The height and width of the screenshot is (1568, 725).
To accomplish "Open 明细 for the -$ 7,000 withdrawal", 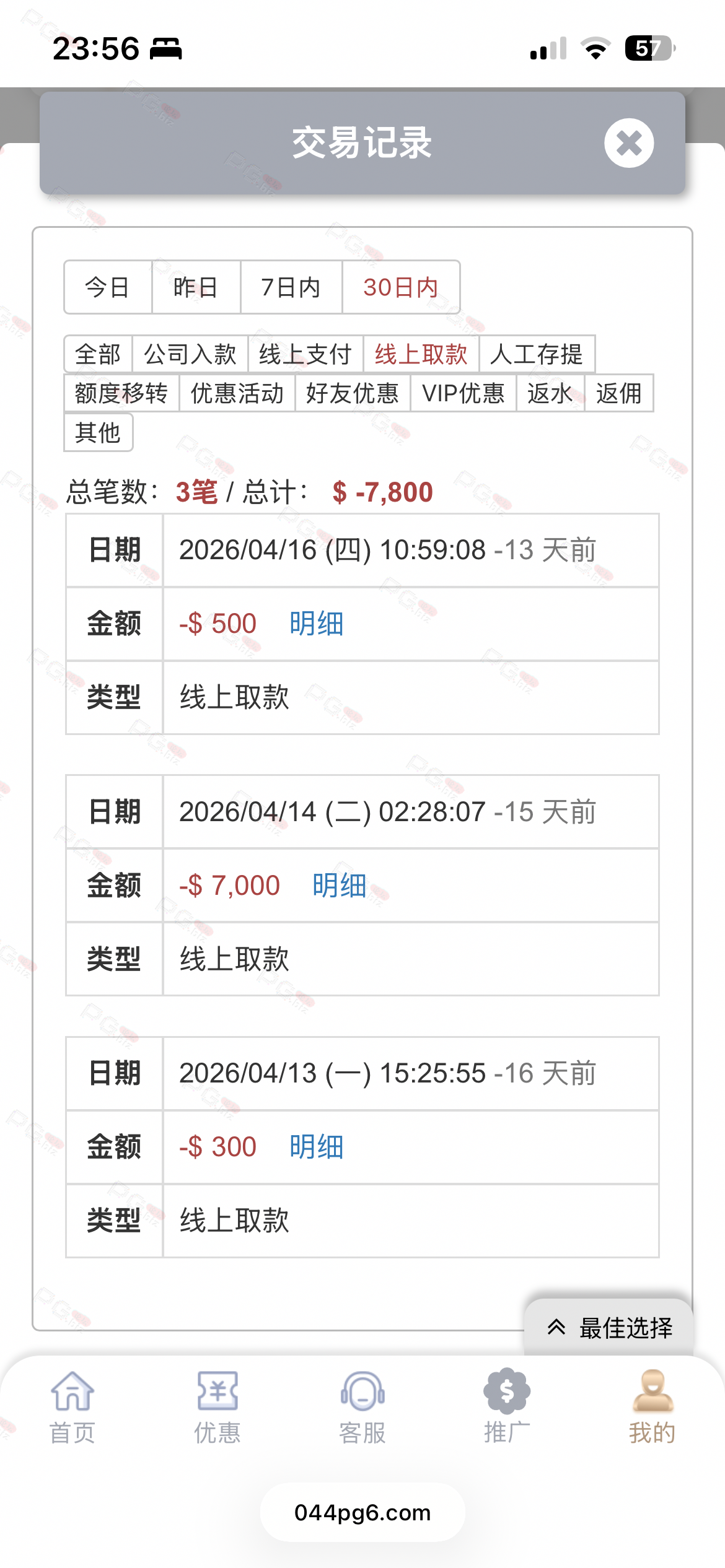I will coord(340,886).
